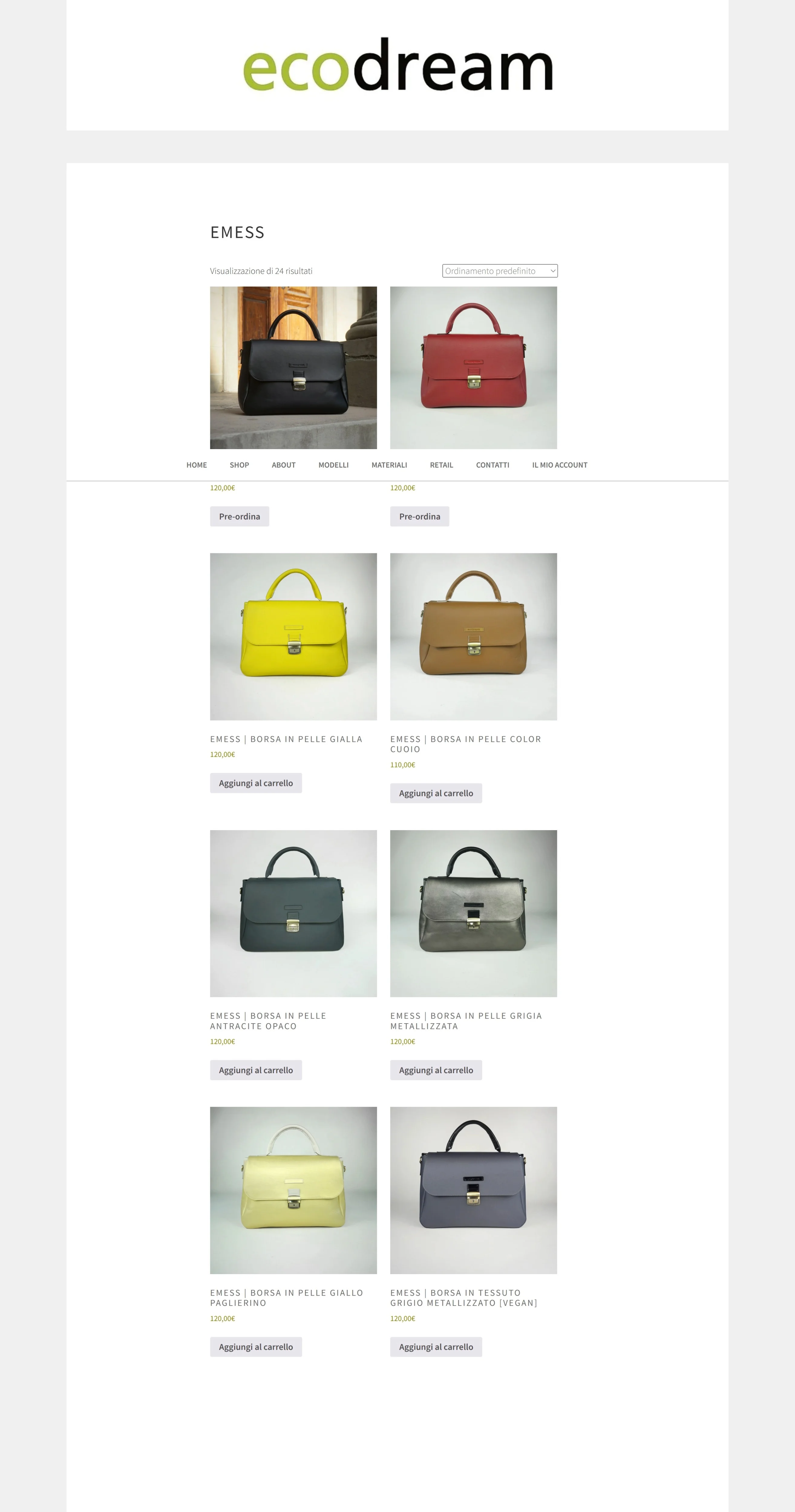Open the SHOP menu item

tap(239, 465)
